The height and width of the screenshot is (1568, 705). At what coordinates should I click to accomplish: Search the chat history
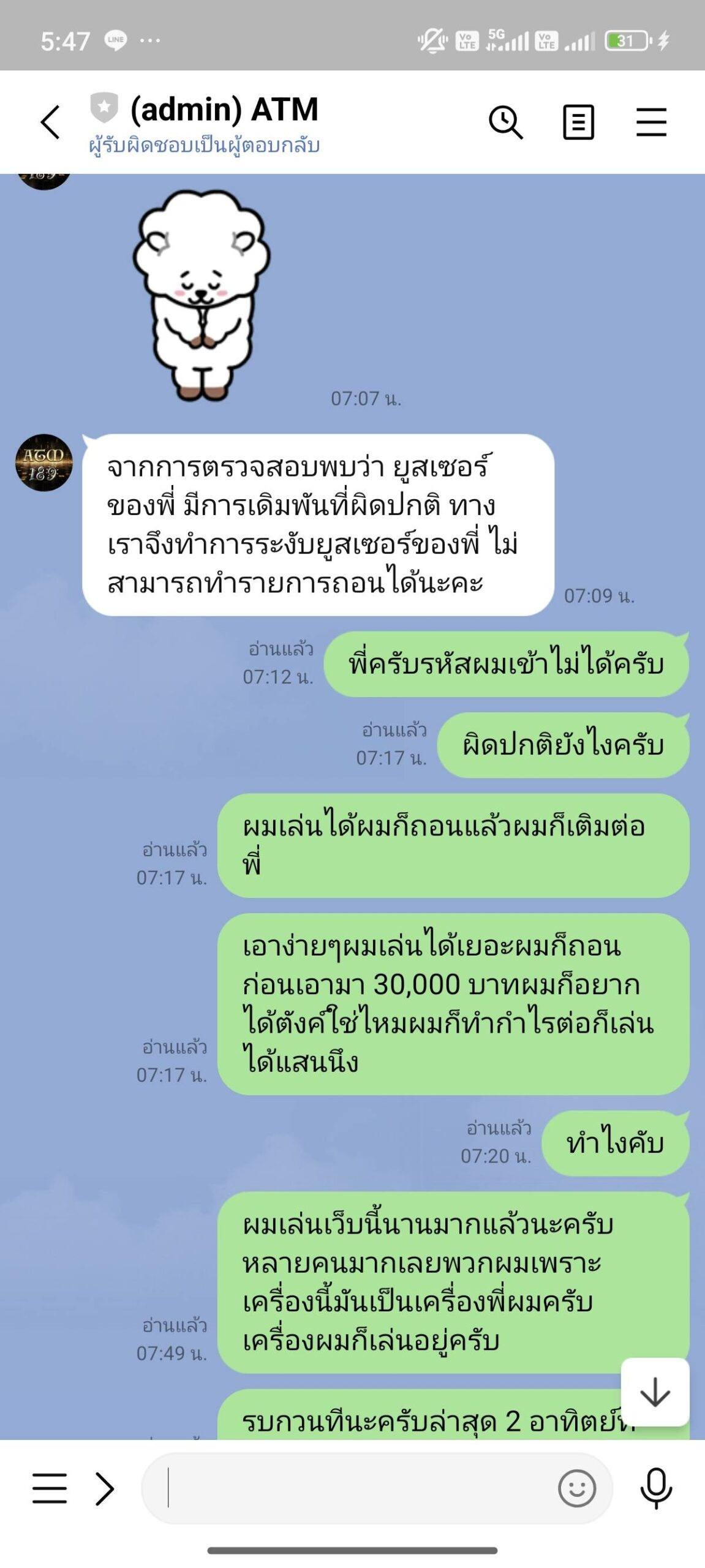click(x=505, y=122)
